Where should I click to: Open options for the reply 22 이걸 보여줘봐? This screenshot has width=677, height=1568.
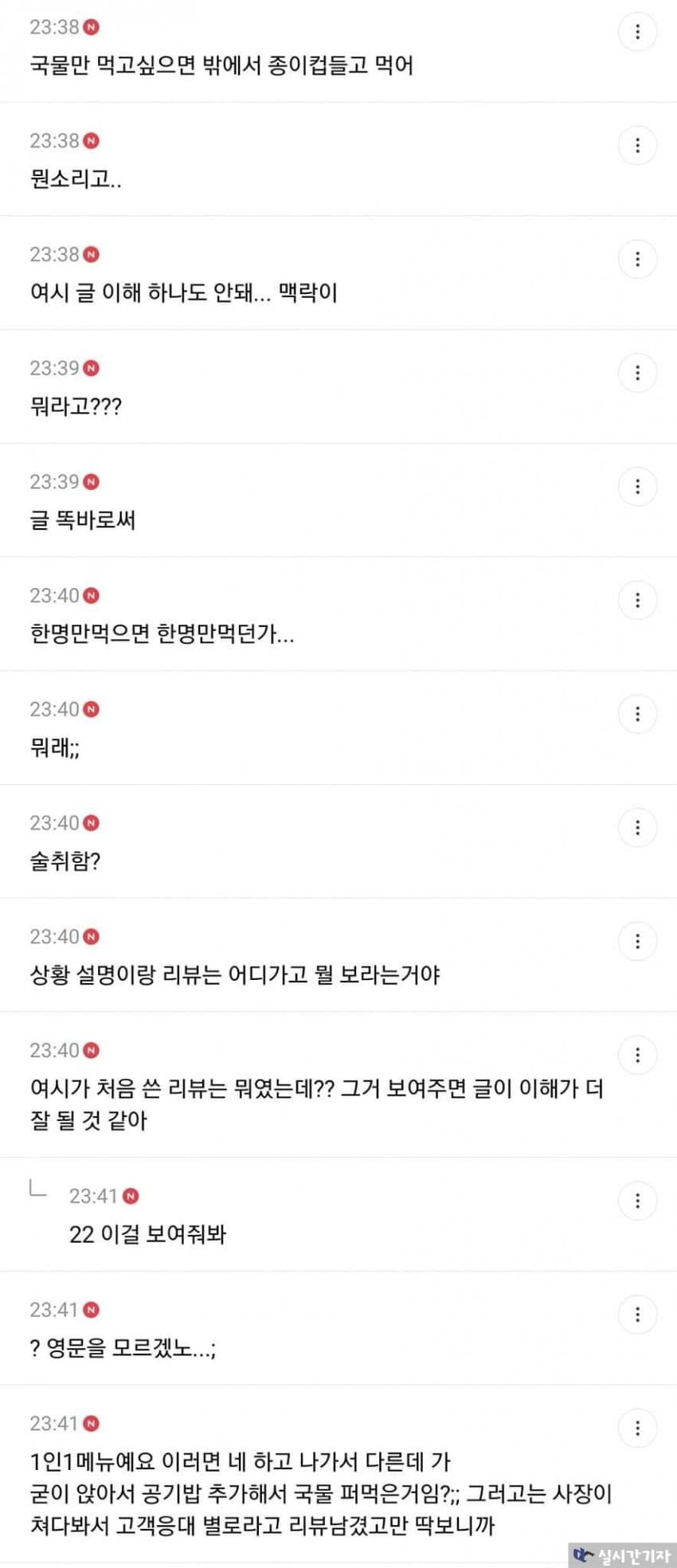[x=637, y=1201]
